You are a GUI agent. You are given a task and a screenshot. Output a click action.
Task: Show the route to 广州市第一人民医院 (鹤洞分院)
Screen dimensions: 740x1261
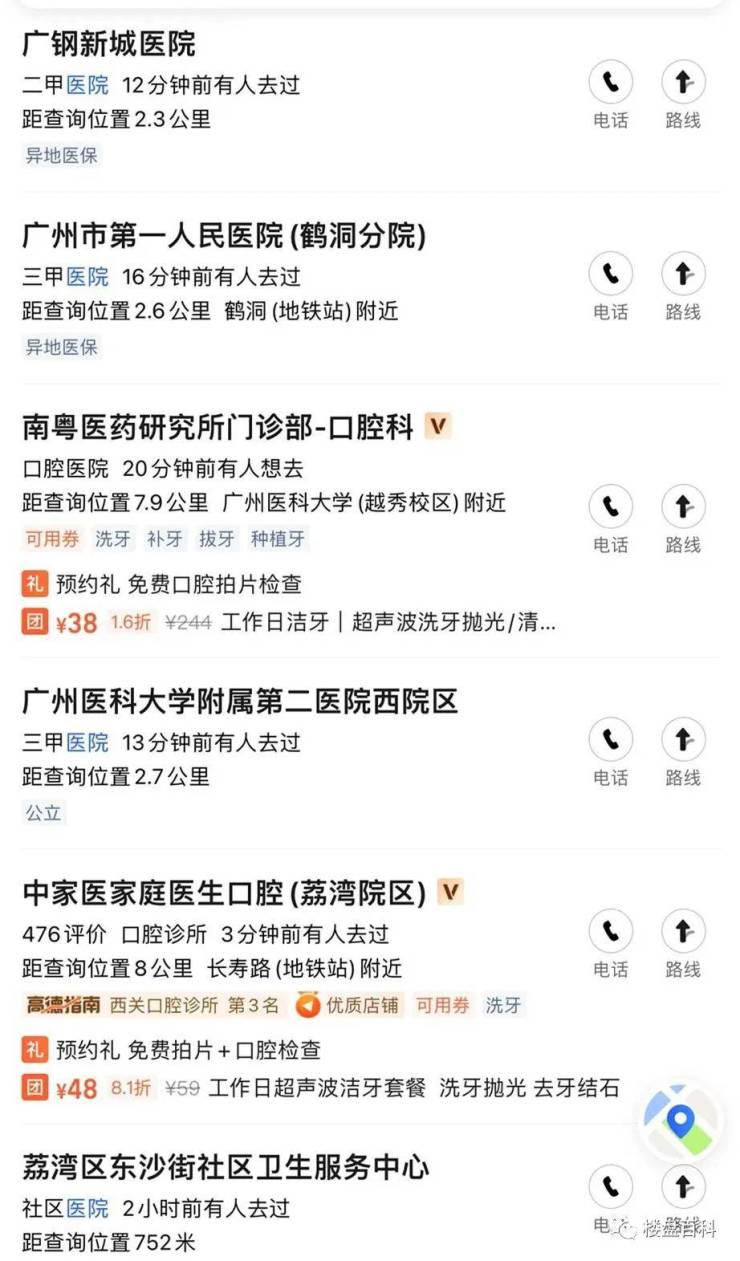[683, 276]
